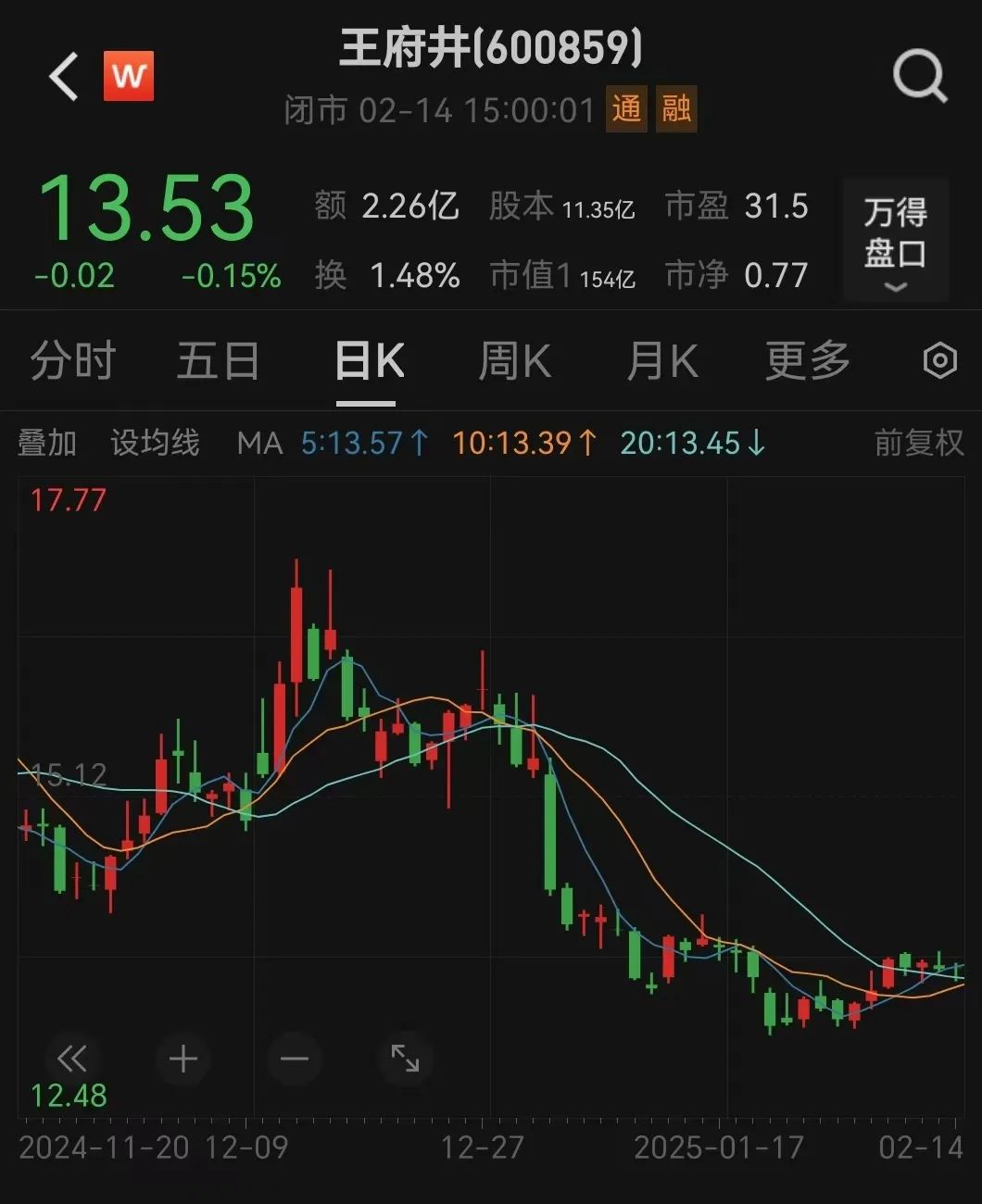Viewport: 982px width, 1204px height.
Task: Switch to the 月K tab
Action: point(661,361)
